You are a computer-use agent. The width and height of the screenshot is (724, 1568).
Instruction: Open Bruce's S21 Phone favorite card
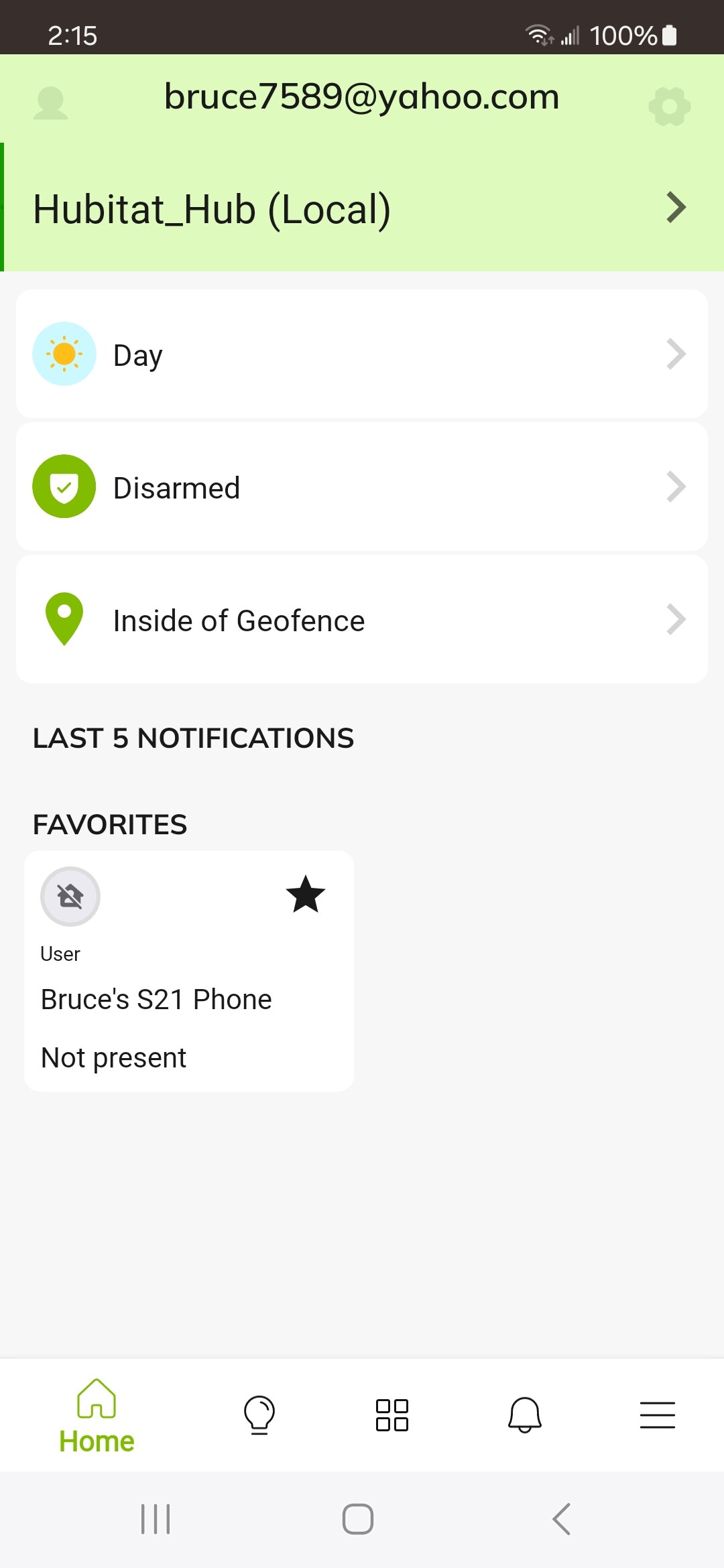pos(189,971)
